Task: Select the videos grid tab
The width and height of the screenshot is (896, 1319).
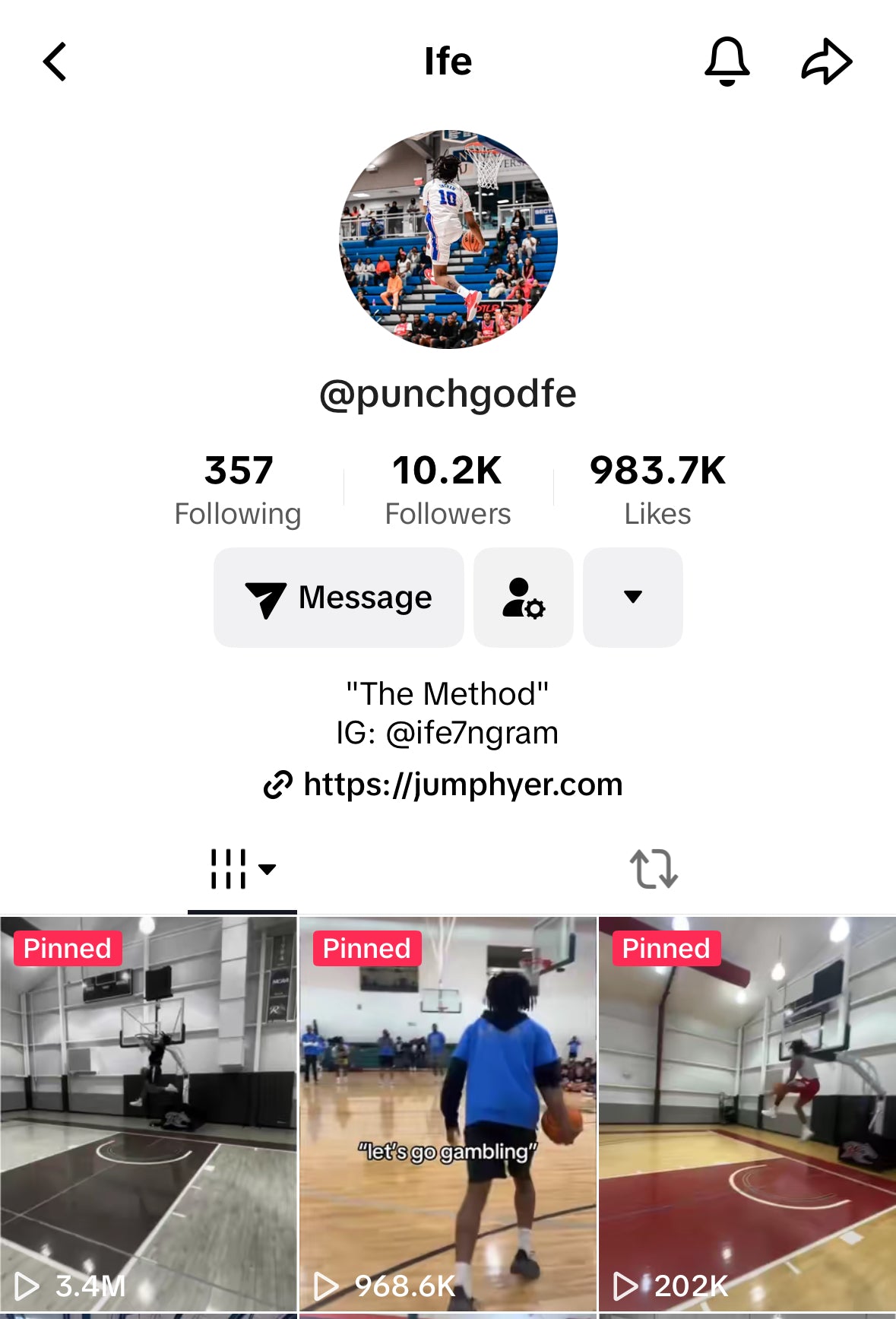Action: (x=242, y=869)
